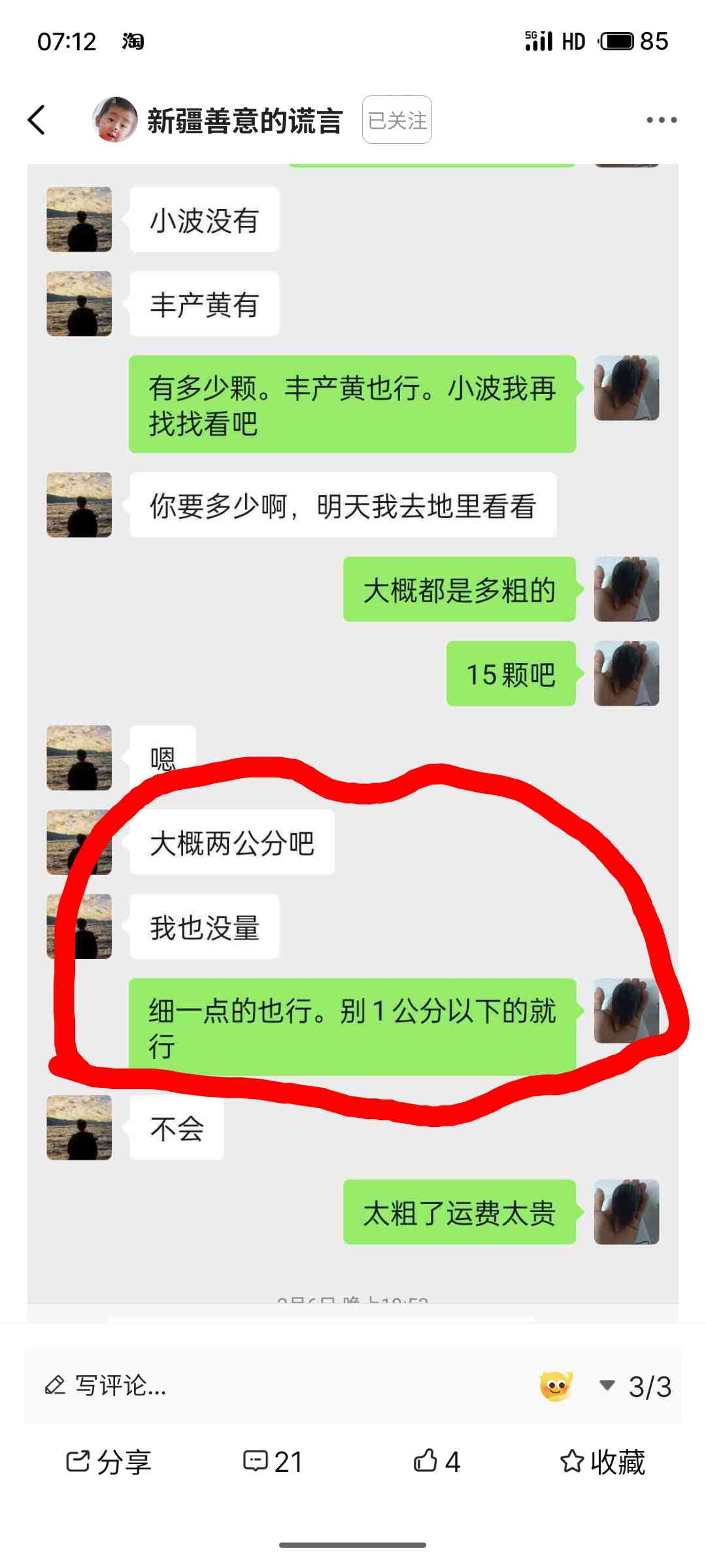Save the post with 收藏
Screen dimensions: 706x1568
pyautogui.click(x=602, y=1462)
